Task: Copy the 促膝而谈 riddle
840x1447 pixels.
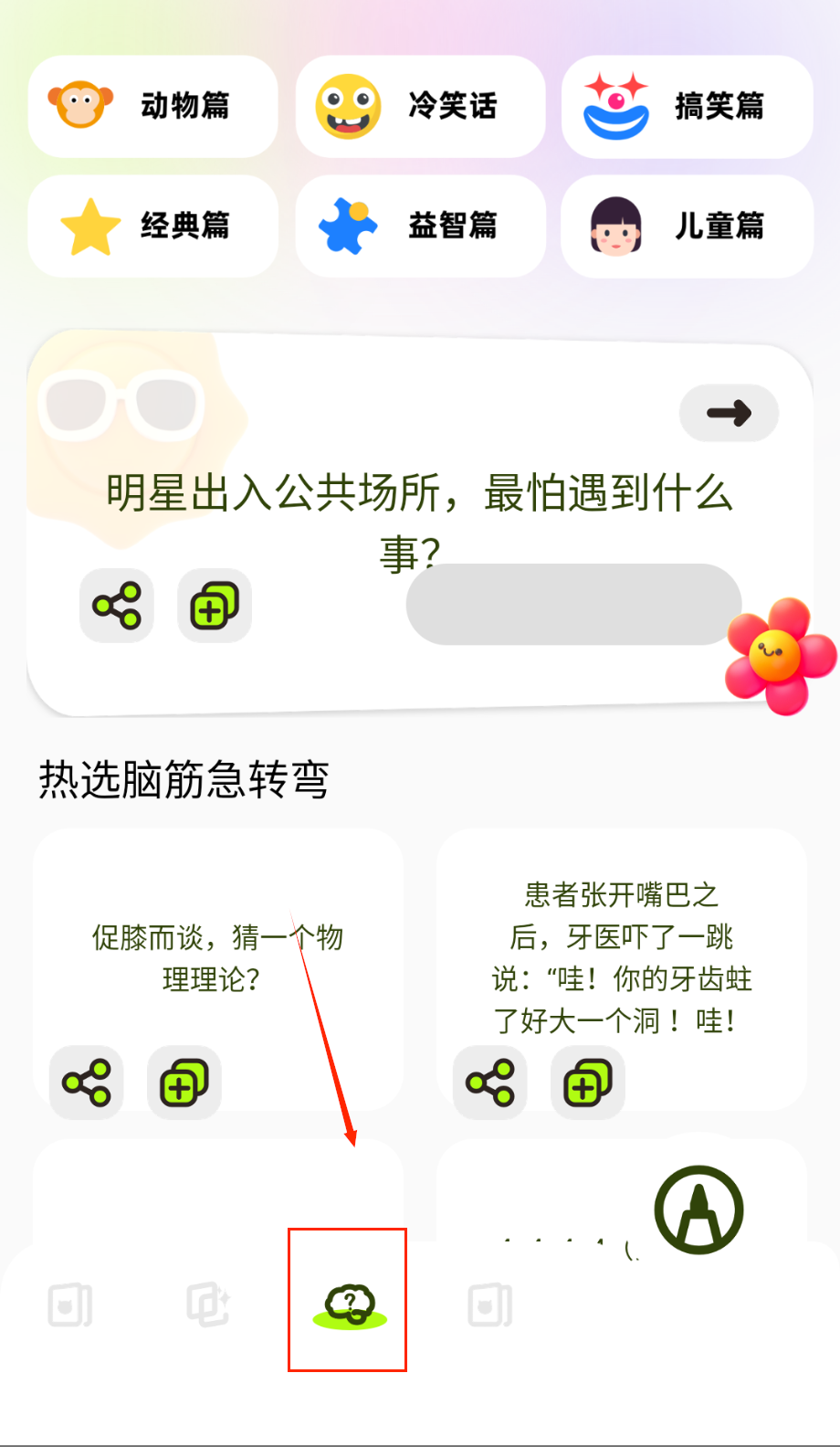Action: pyautogui.click(x=184, y=1083)
